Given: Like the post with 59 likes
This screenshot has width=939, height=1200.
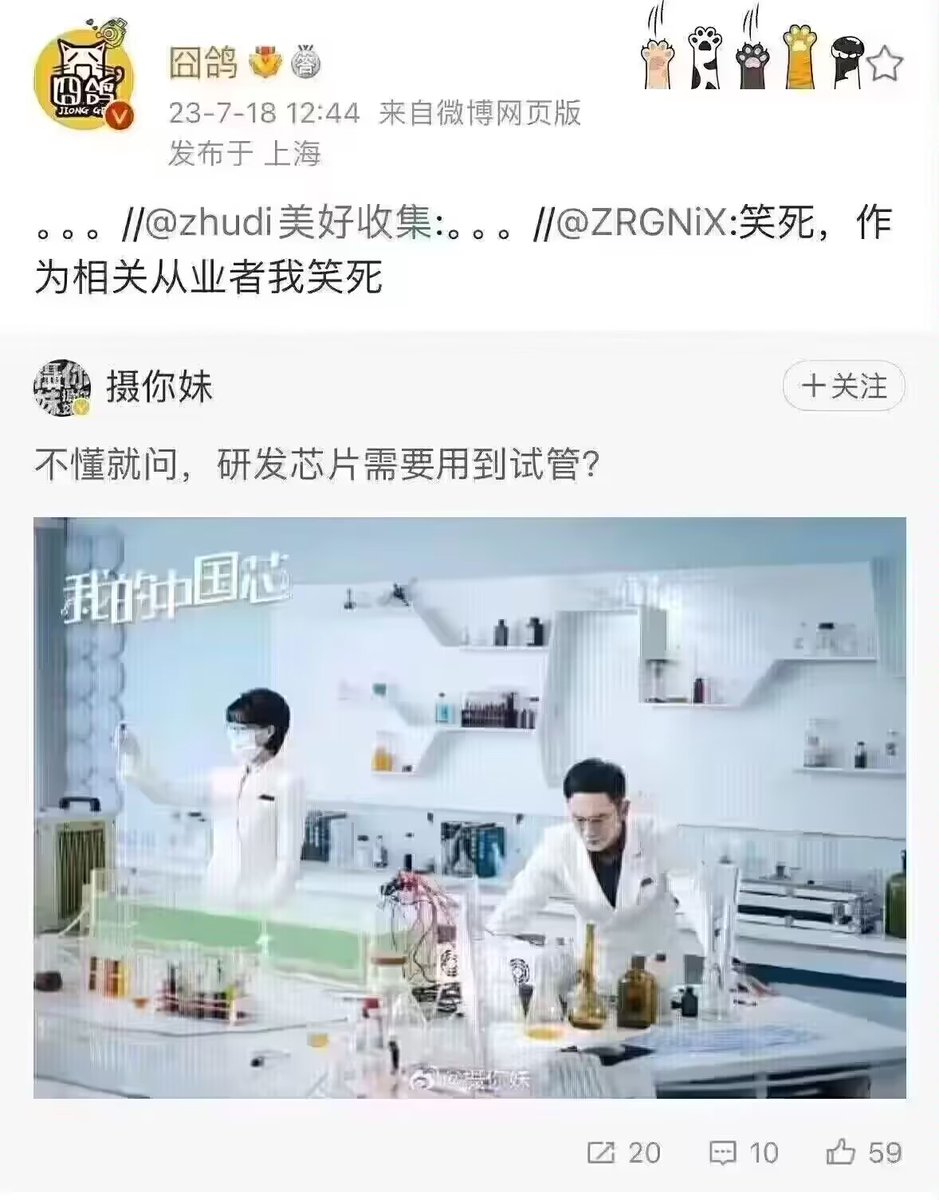Looking at the screenshot, I should point(864,1152).
